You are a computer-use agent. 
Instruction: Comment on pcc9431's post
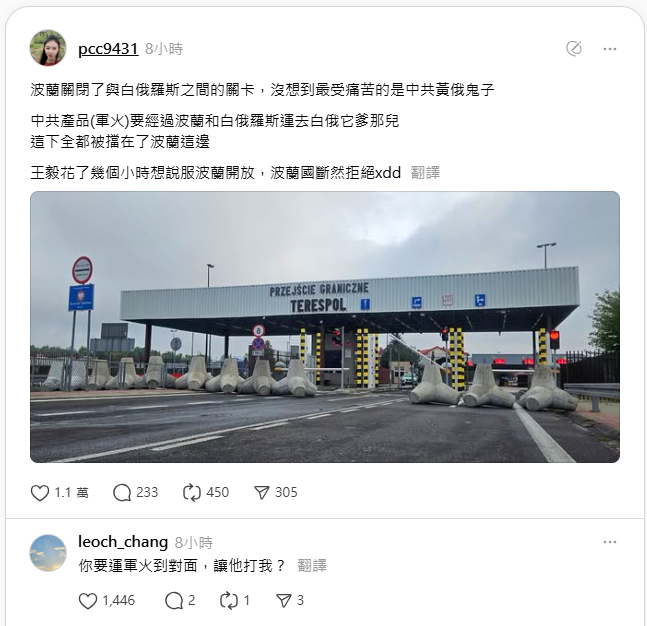coord(123,492)
